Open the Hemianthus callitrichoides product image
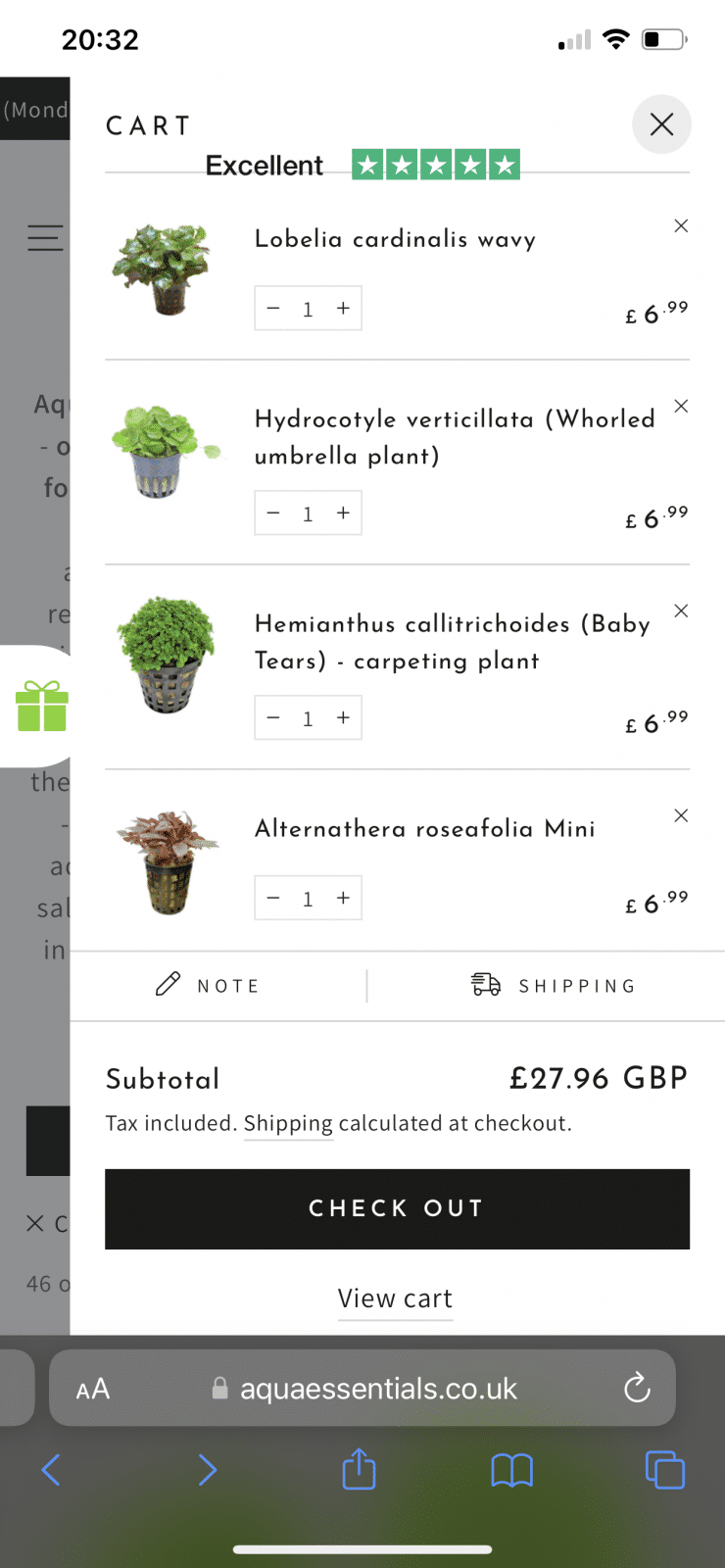This screenshot has width=725, height=1568. point(167,655)
